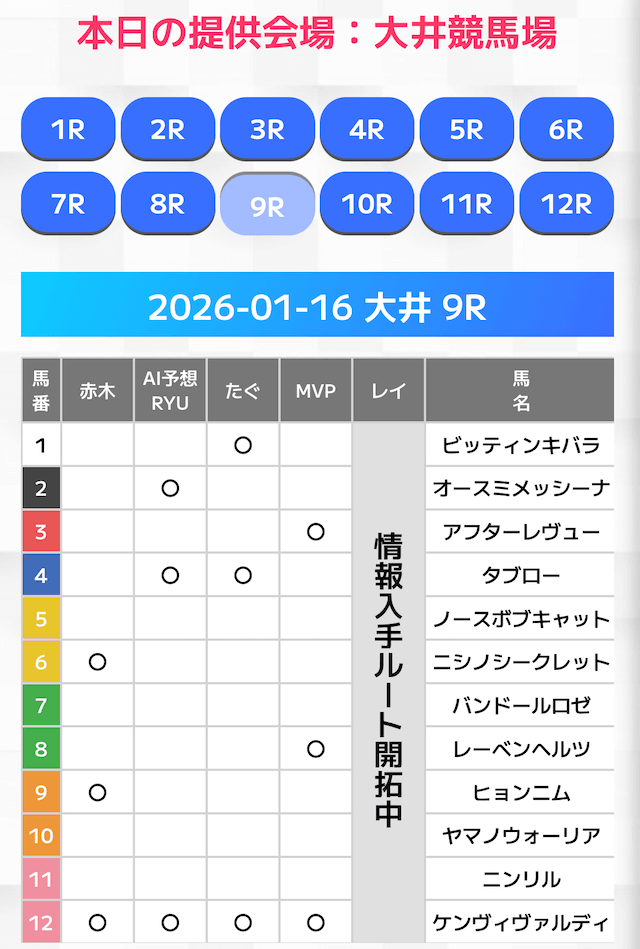Screen dimensions: 640x949
Task: Show predictions for 5R
Action: [x=467, y=130]
